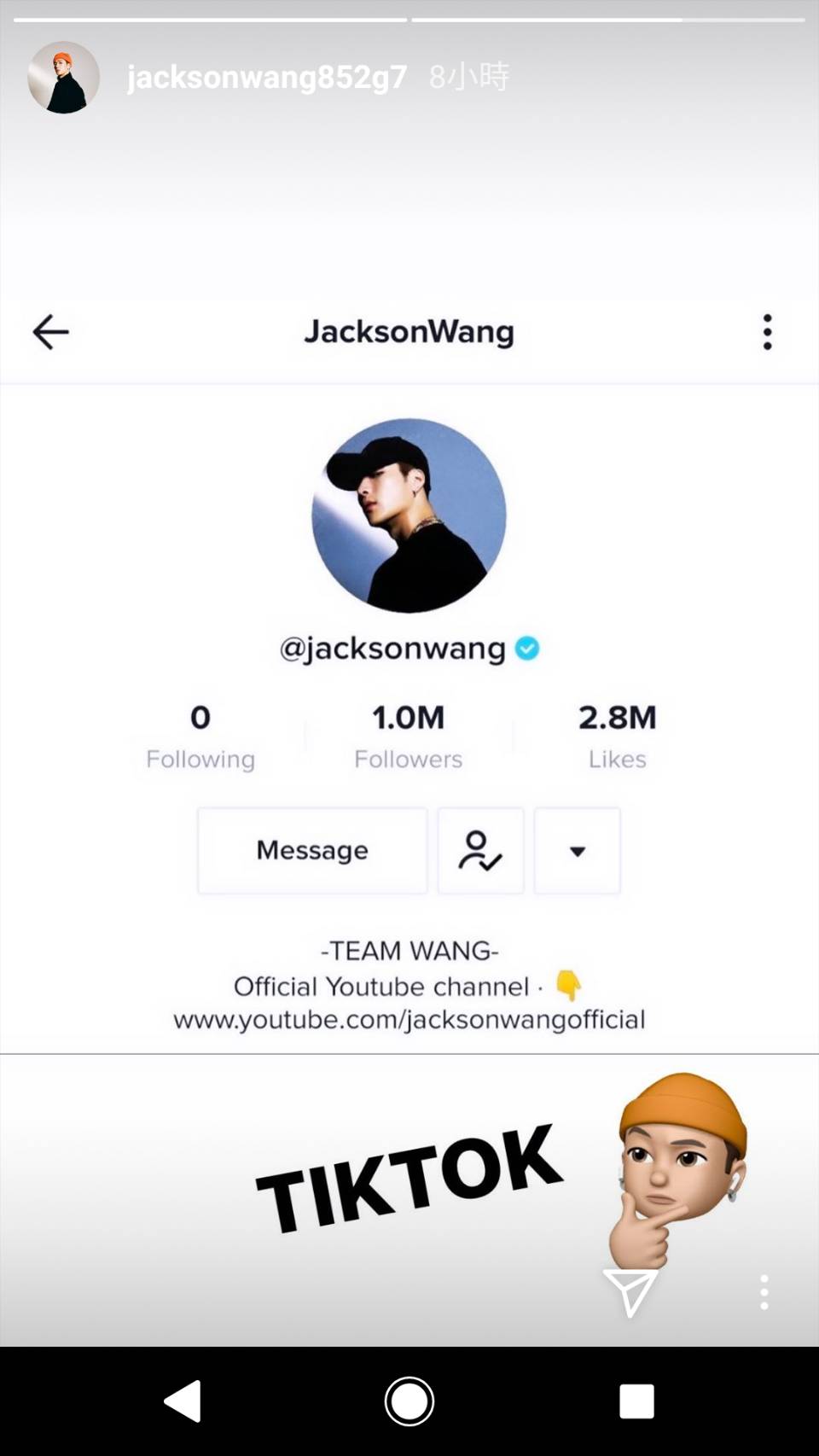Open story options dots beside the paper plane

764,1293
